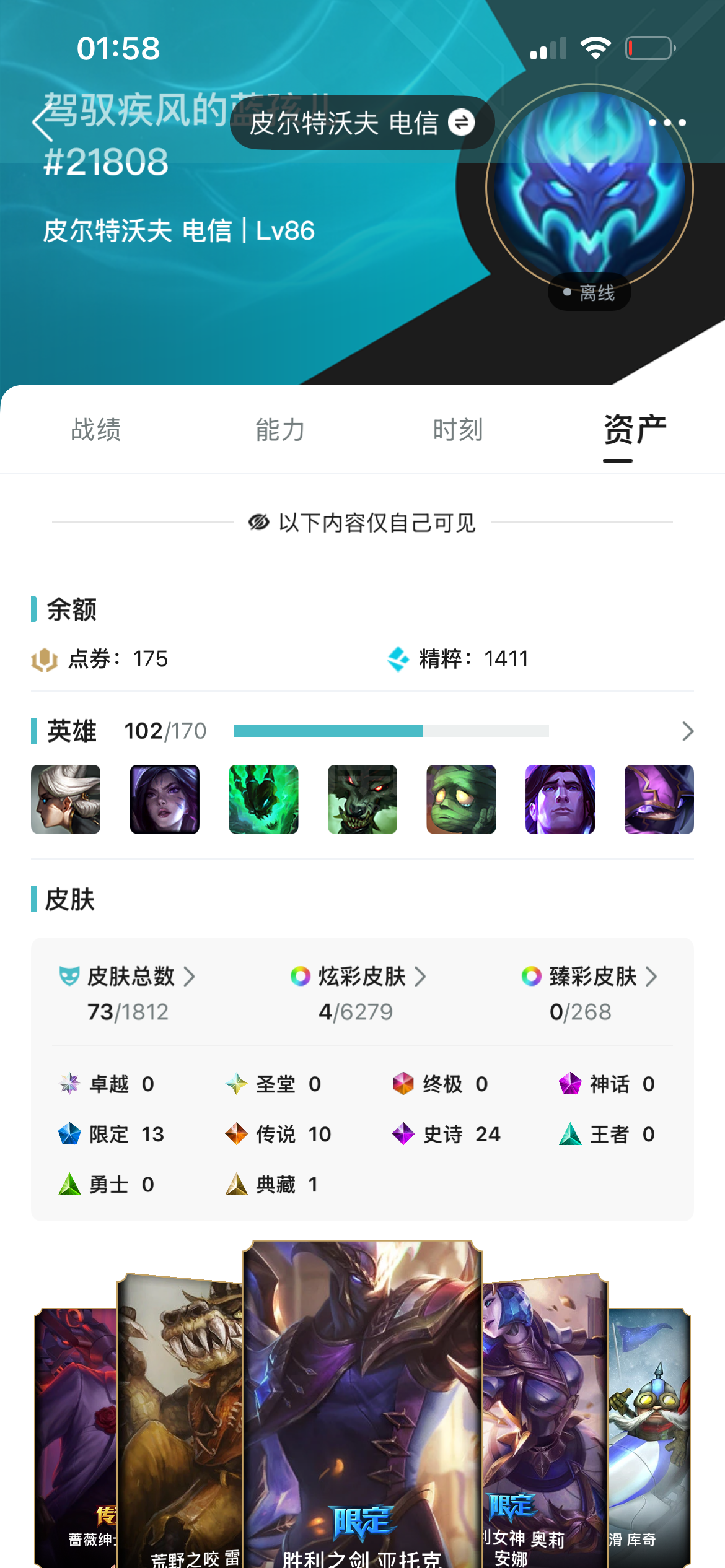Open the three-dot overflow menu

pos(667,123)
